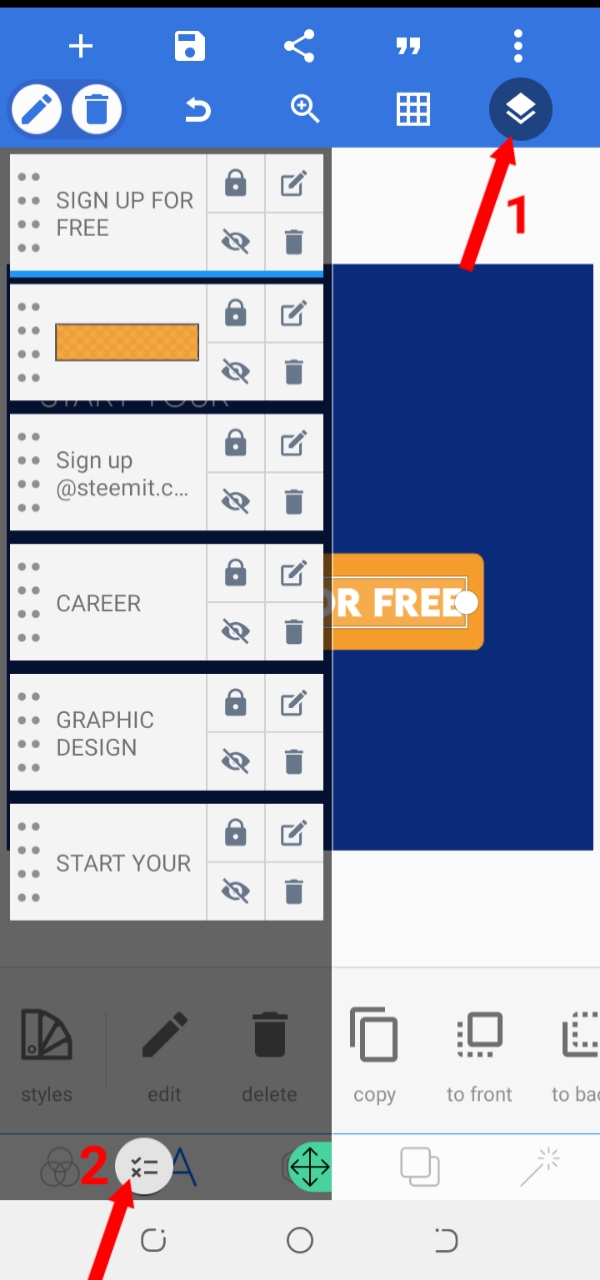
Task: Bring the selected element to front
Action: [479, 1055]
